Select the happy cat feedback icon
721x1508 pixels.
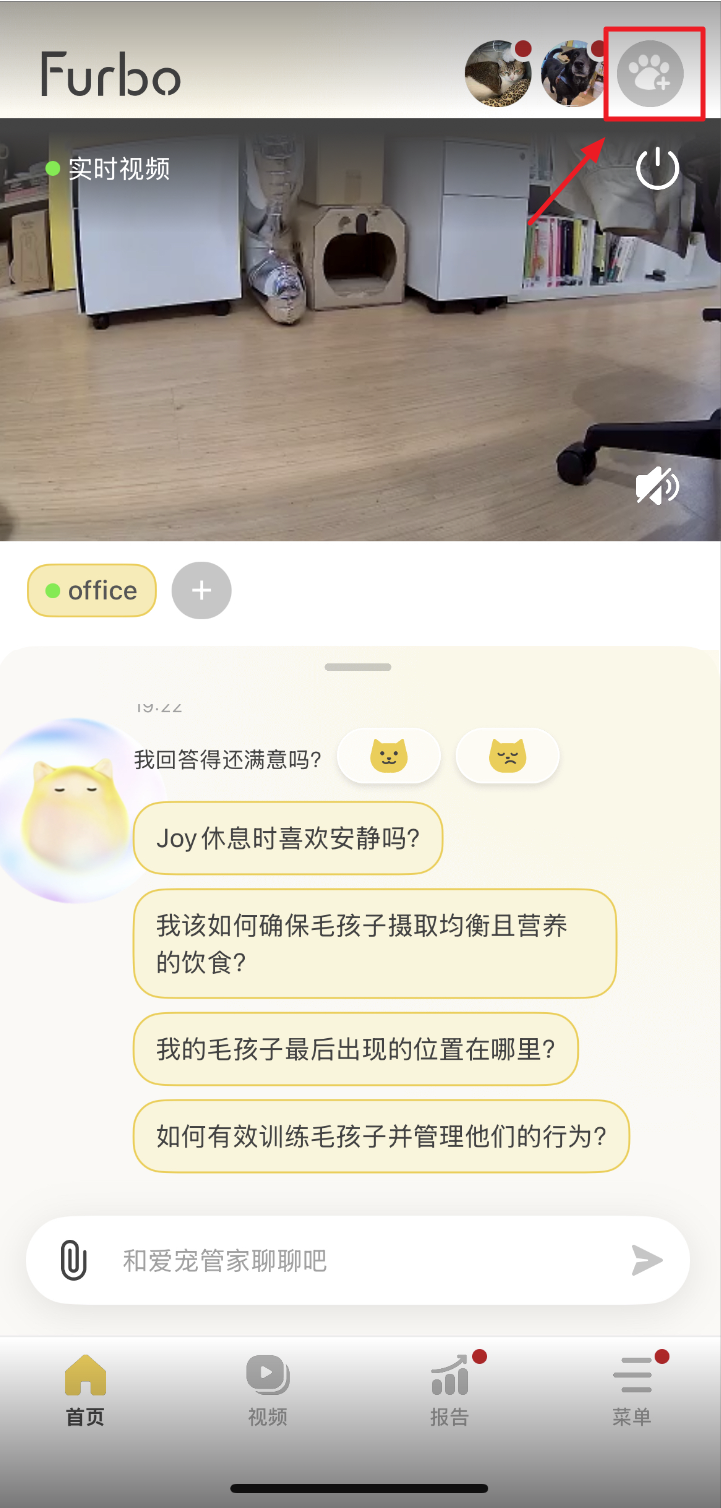coord(389,756)
